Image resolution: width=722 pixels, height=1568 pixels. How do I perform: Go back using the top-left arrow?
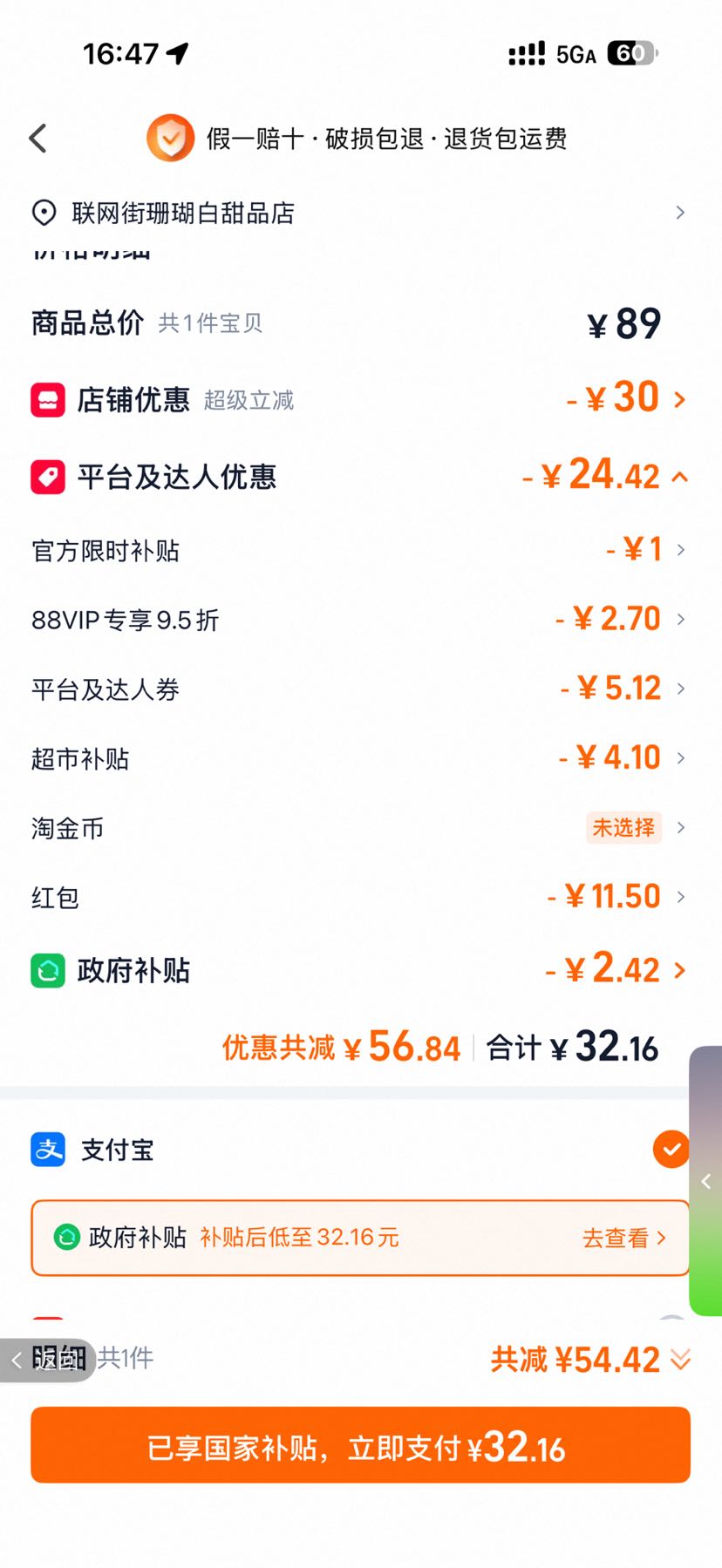pos(37,138)
